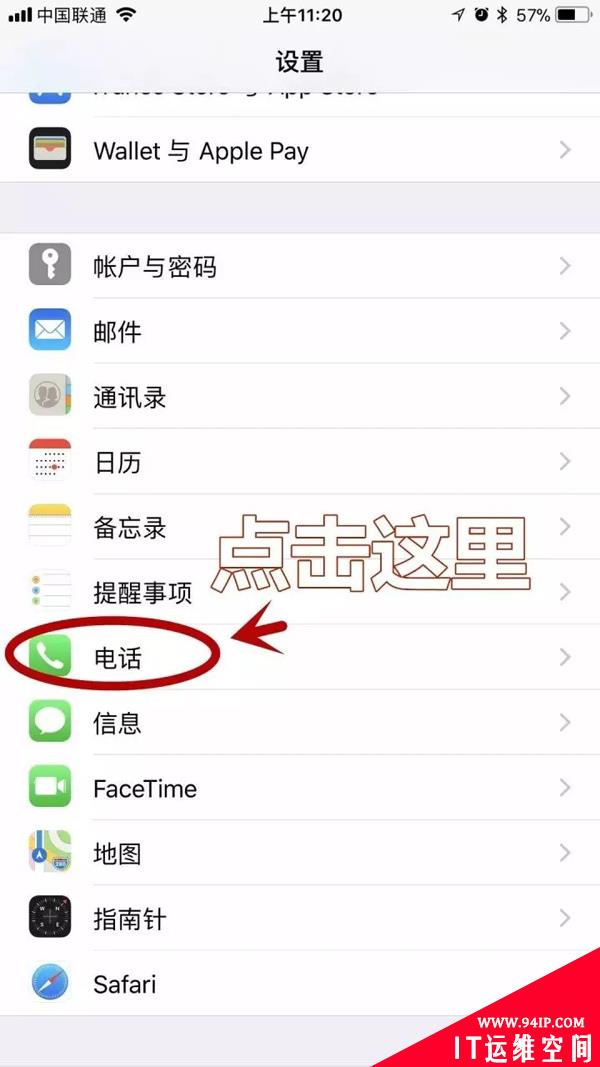Image resolution: width=600 pixels, height=1067 pixels.
Task: Tap the 提醒事项 row
Action: click(142, 592)
